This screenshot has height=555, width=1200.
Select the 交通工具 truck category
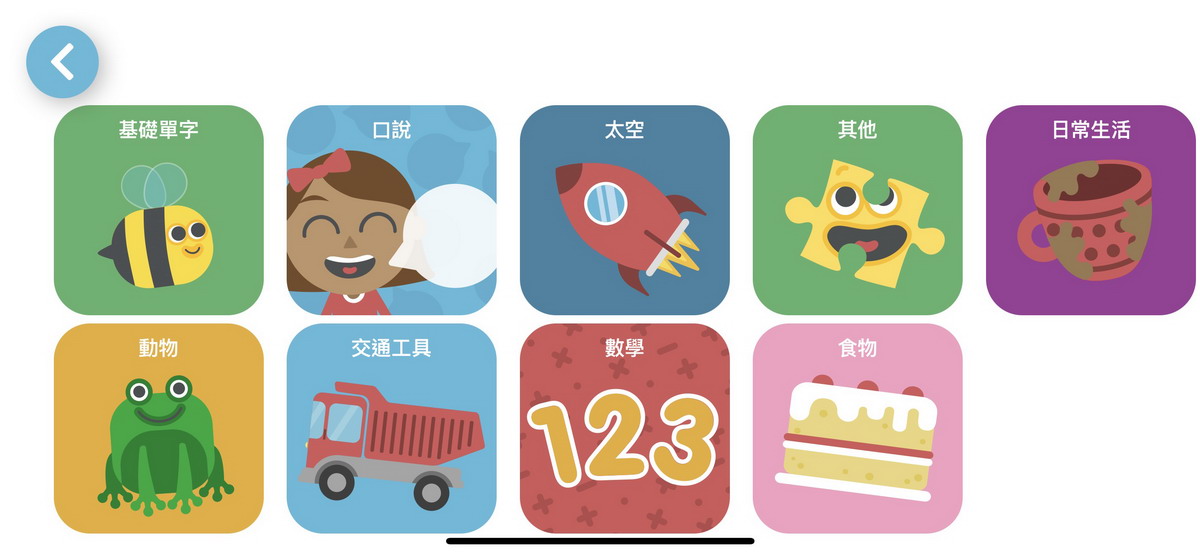(x=391, y=428)
